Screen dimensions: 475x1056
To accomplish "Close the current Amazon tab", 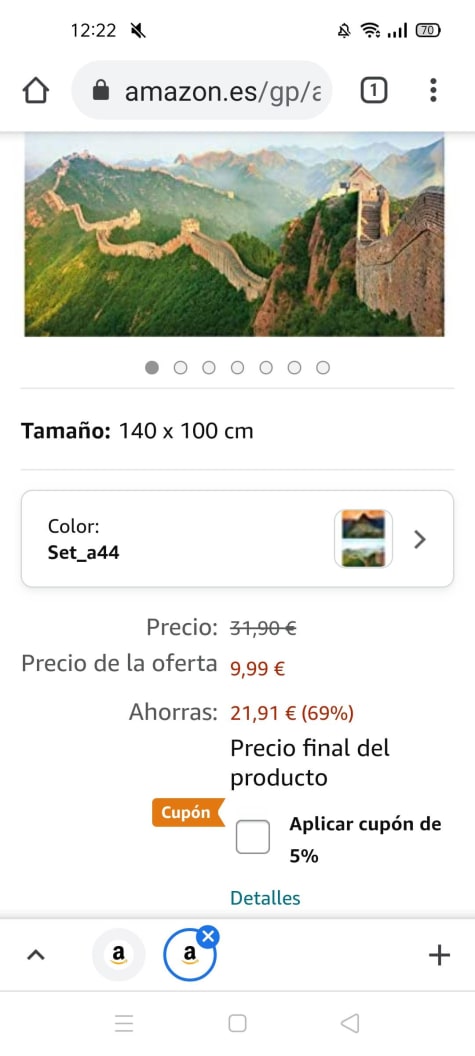I will (208, 936).
